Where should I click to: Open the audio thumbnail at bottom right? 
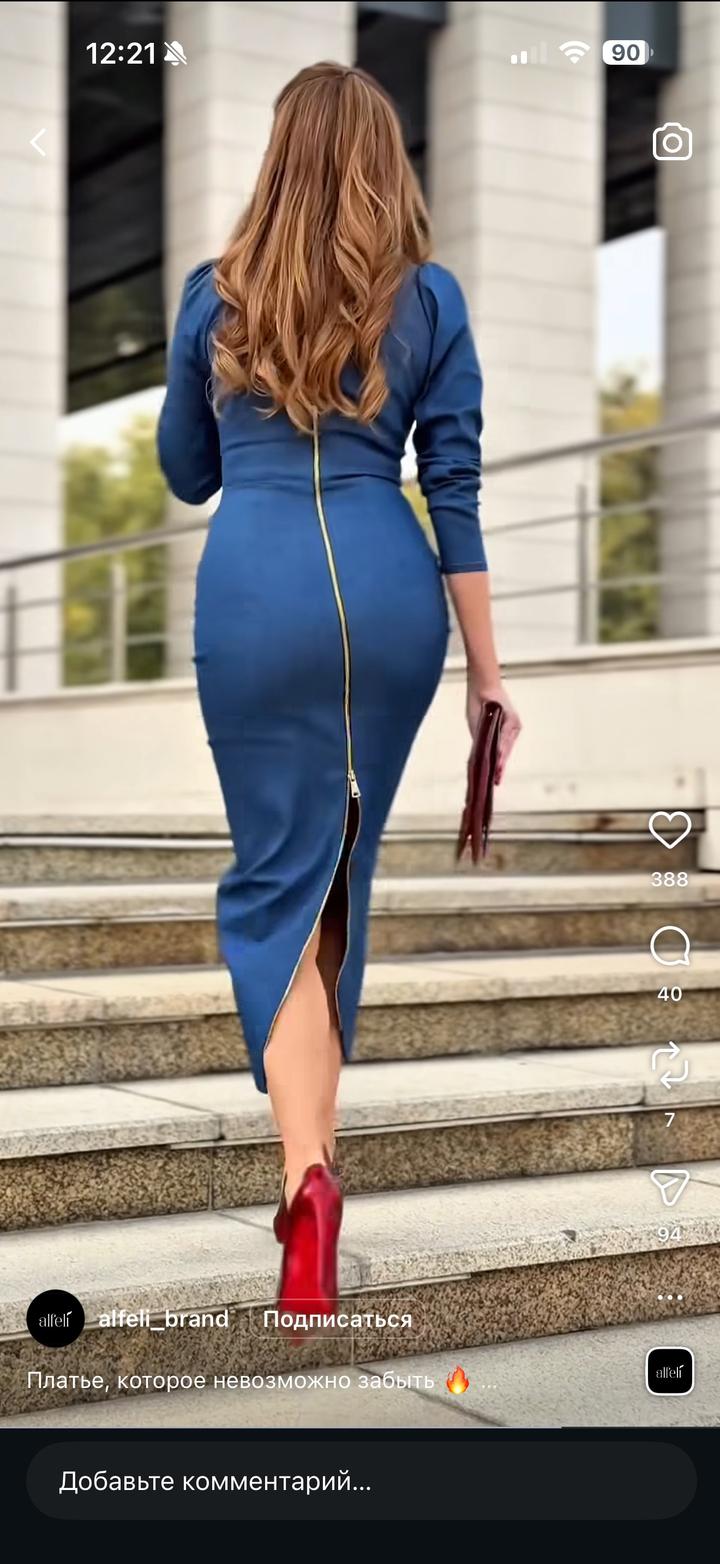pyautogui.click(x=669, y=1372)
